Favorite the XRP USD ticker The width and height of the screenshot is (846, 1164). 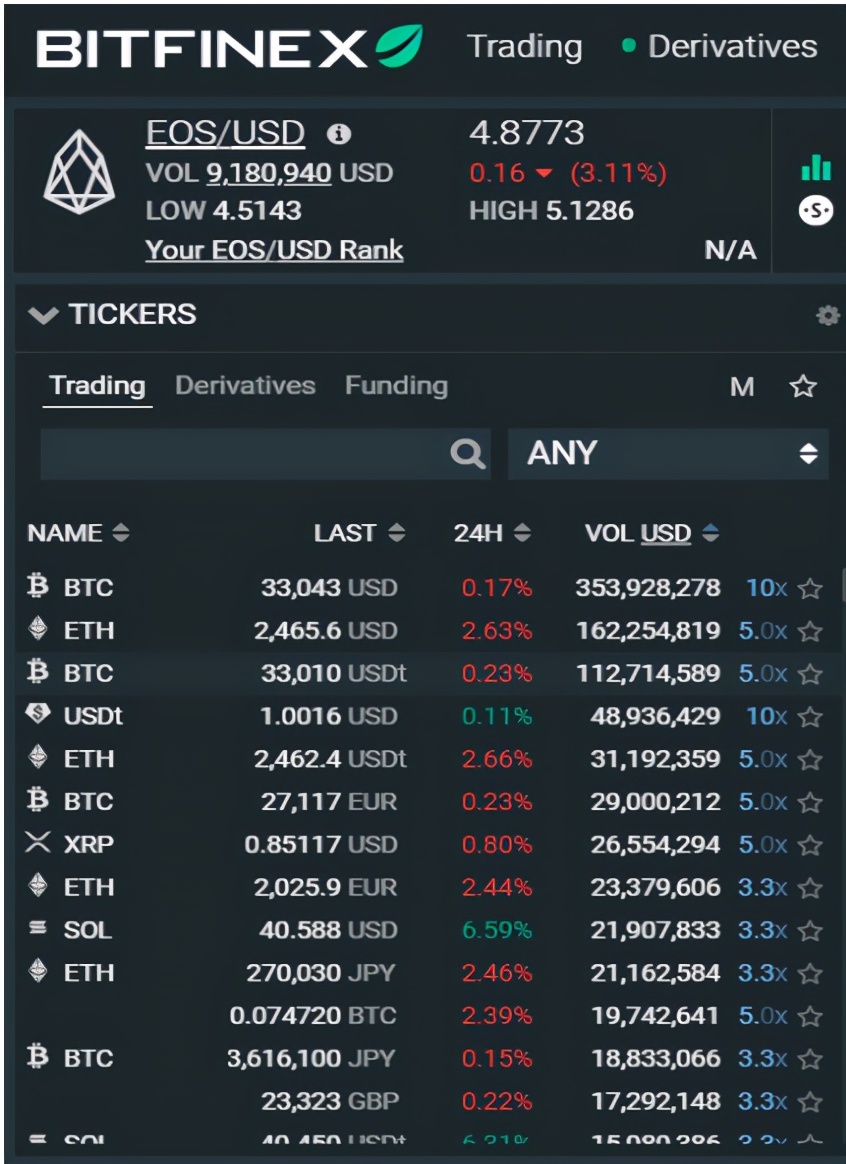click(810, 845)
